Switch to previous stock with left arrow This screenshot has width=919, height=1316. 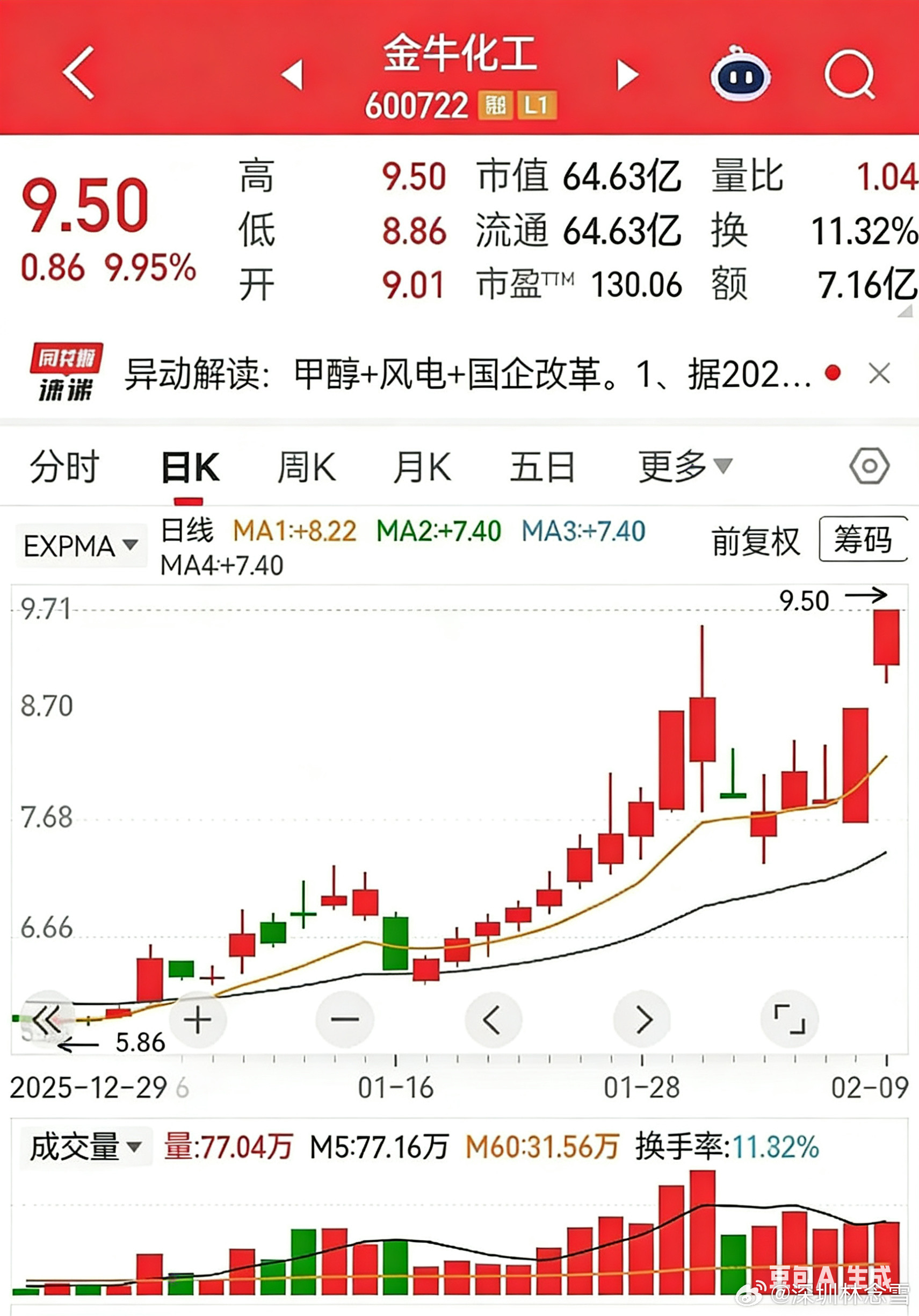[294, 74]
